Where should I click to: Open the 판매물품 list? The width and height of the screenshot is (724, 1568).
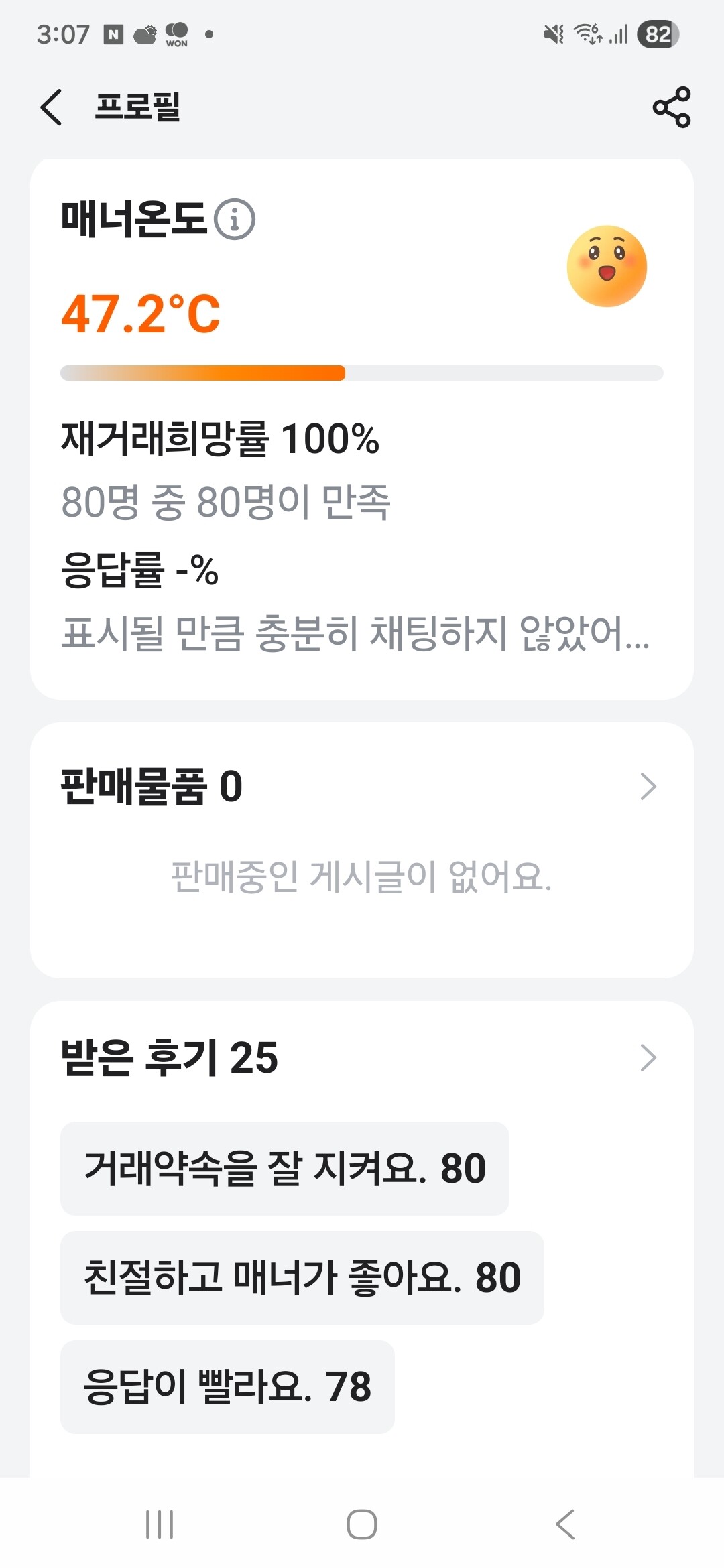coord(648,787)
